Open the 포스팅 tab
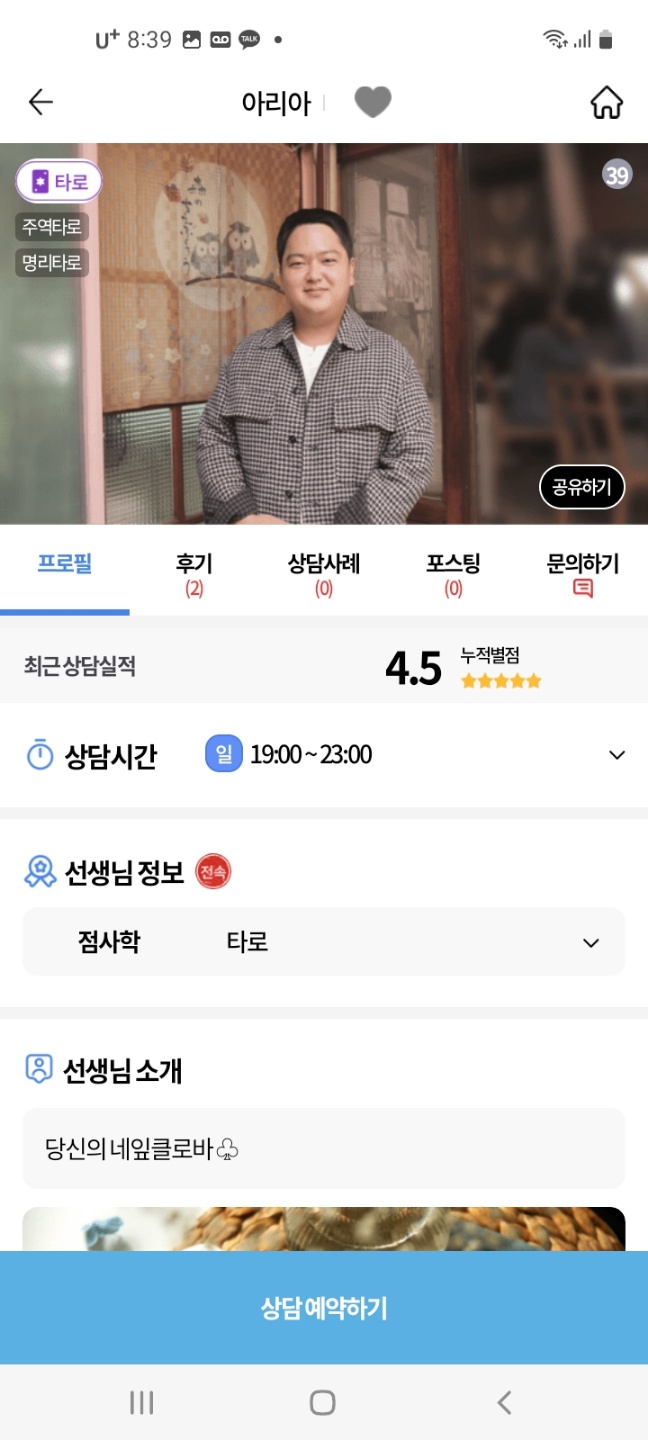The image size is (648, 1440). tap(453, 574)
